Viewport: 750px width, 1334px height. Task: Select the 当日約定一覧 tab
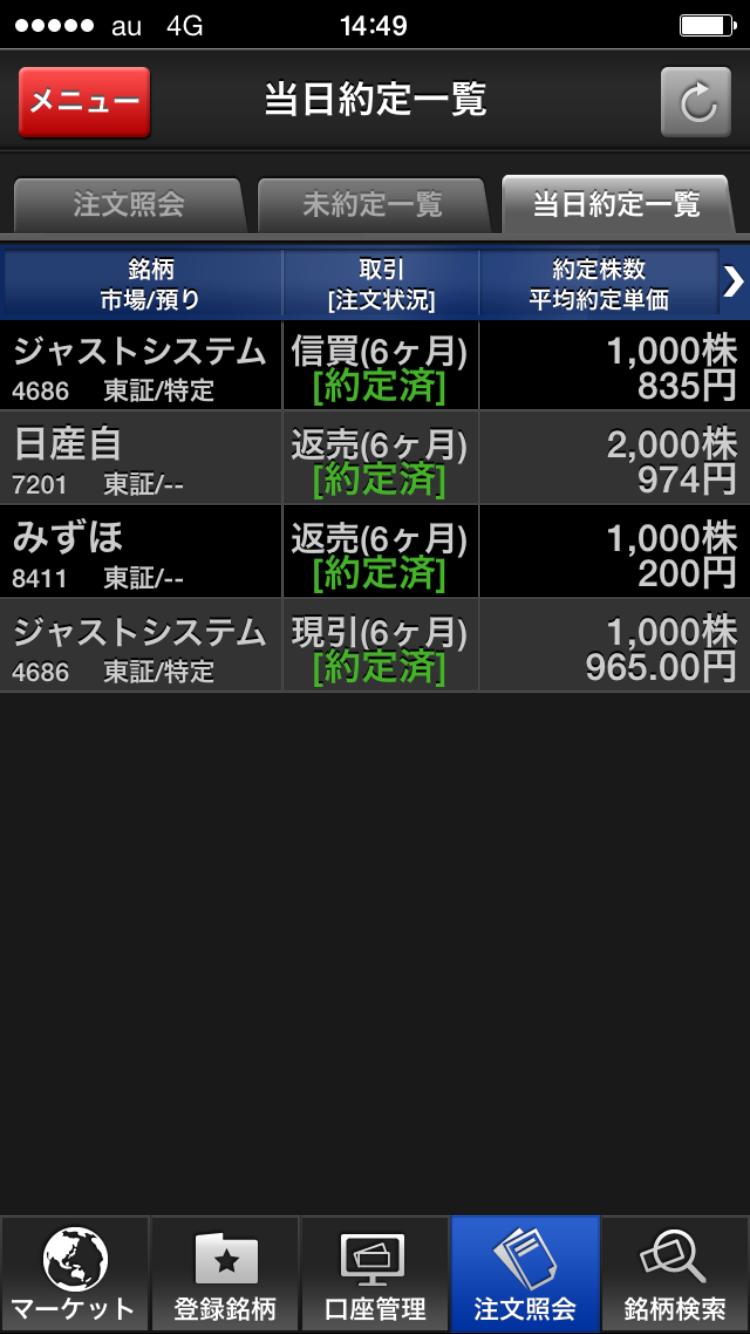(x=616, y=205)
